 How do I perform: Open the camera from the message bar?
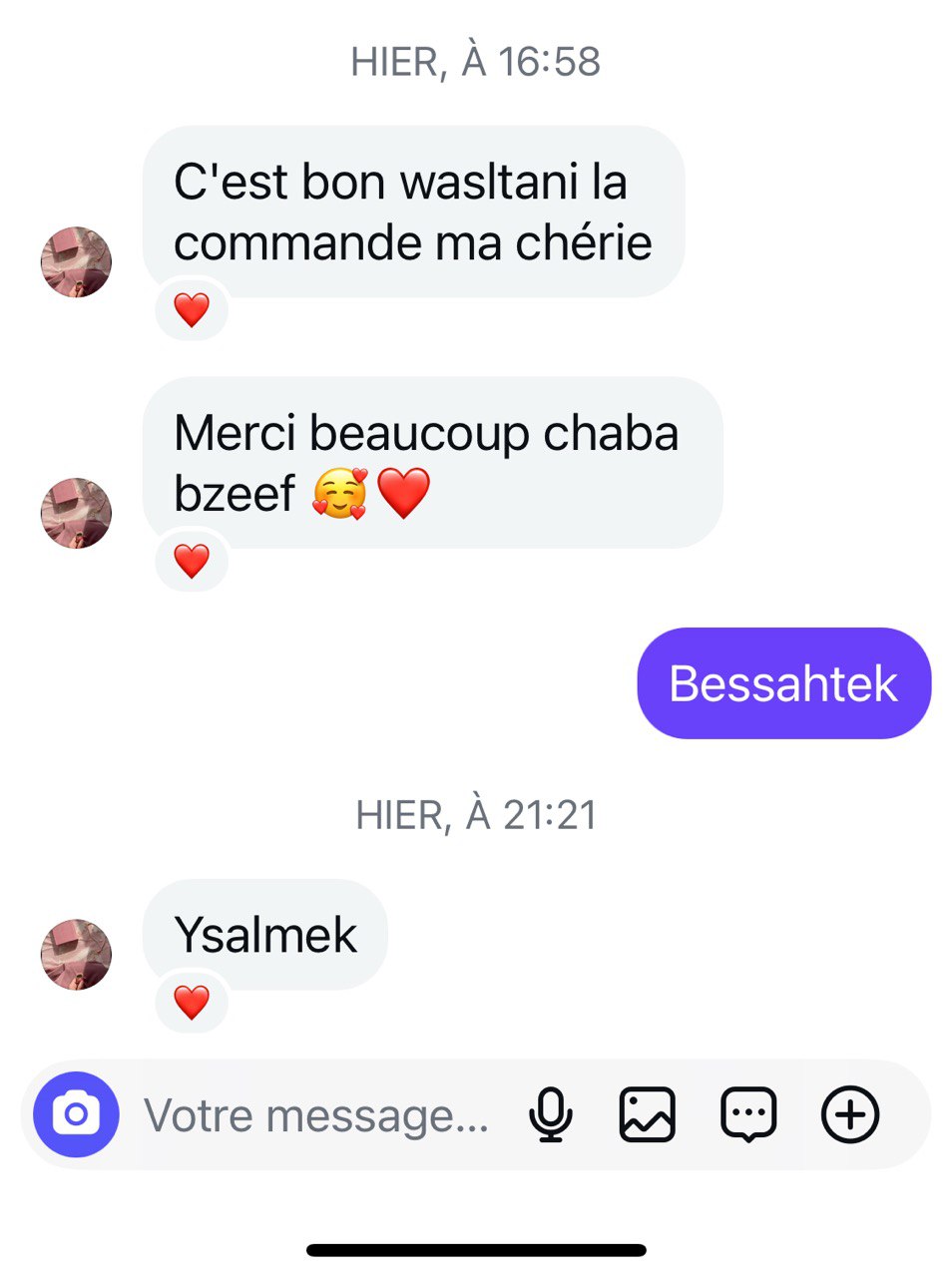pyautogui.click(x=76, y=1113)
